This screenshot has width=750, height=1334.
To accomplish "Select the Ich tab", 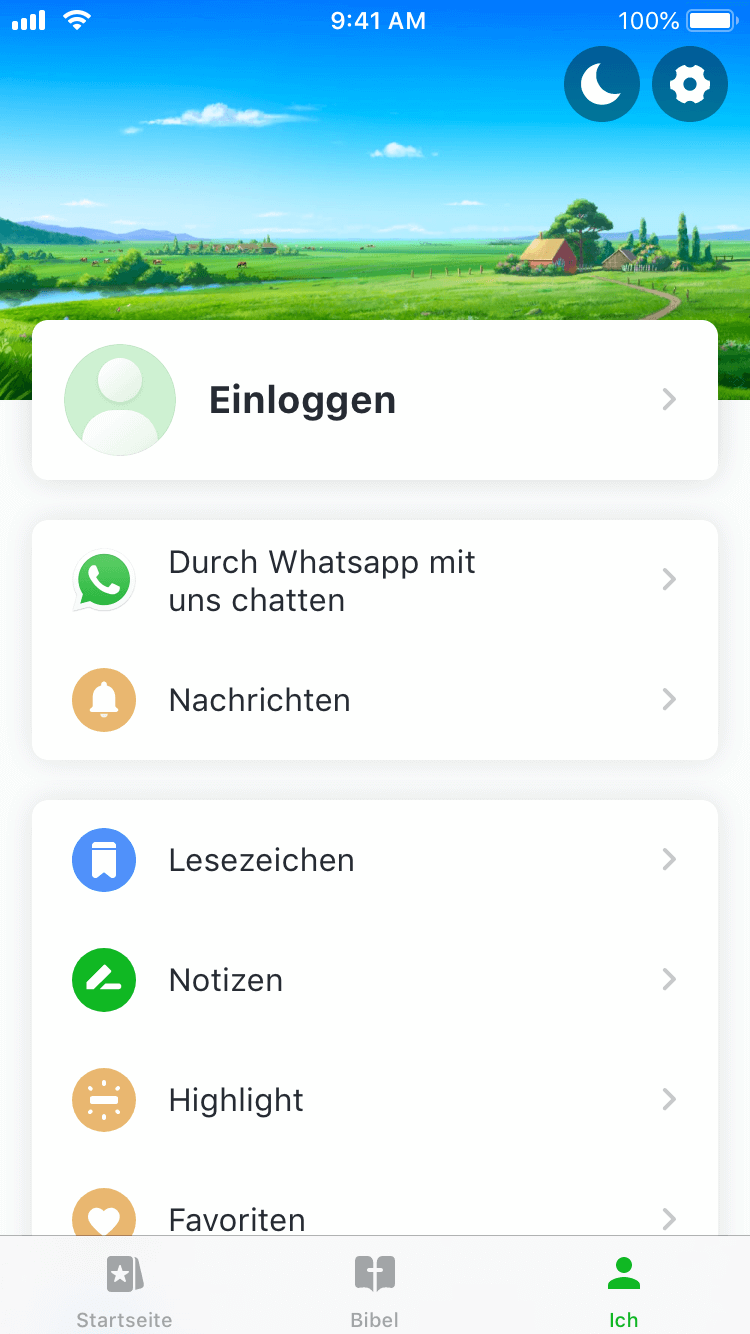I will [624, 1290].
